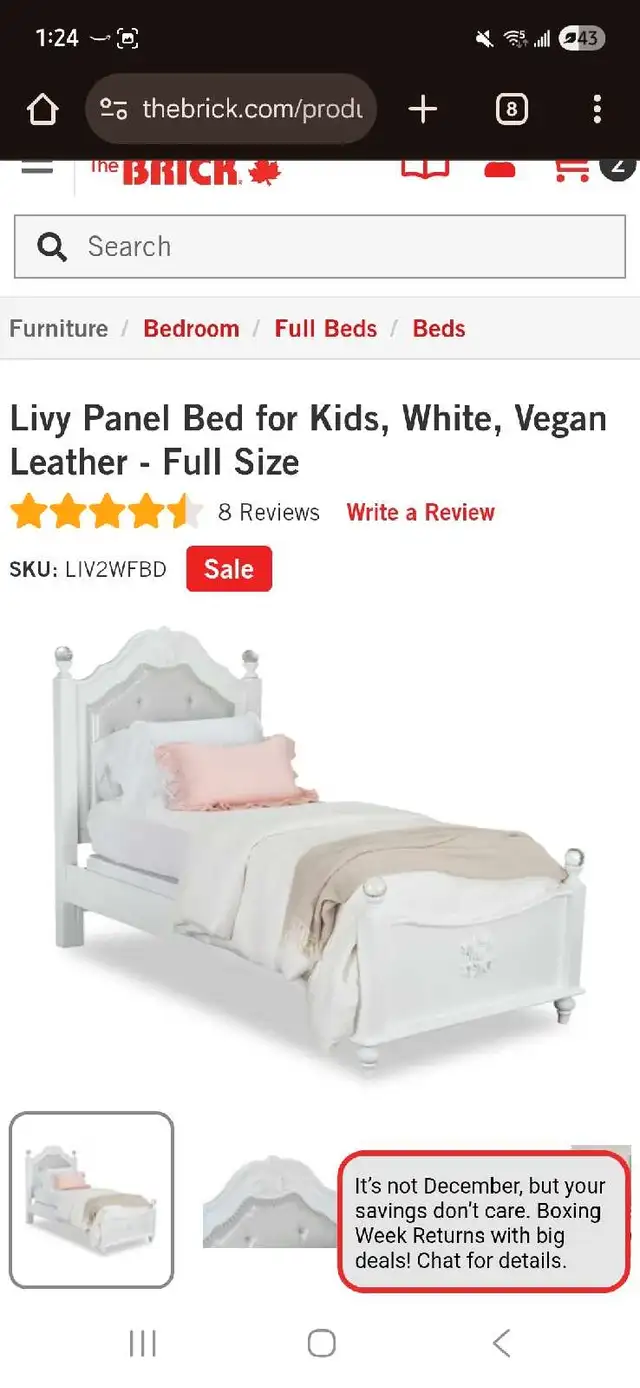The width and height of the screenshot is (640, 1388).
Task: Open the hamburger site menu
Action: (38, 166)
